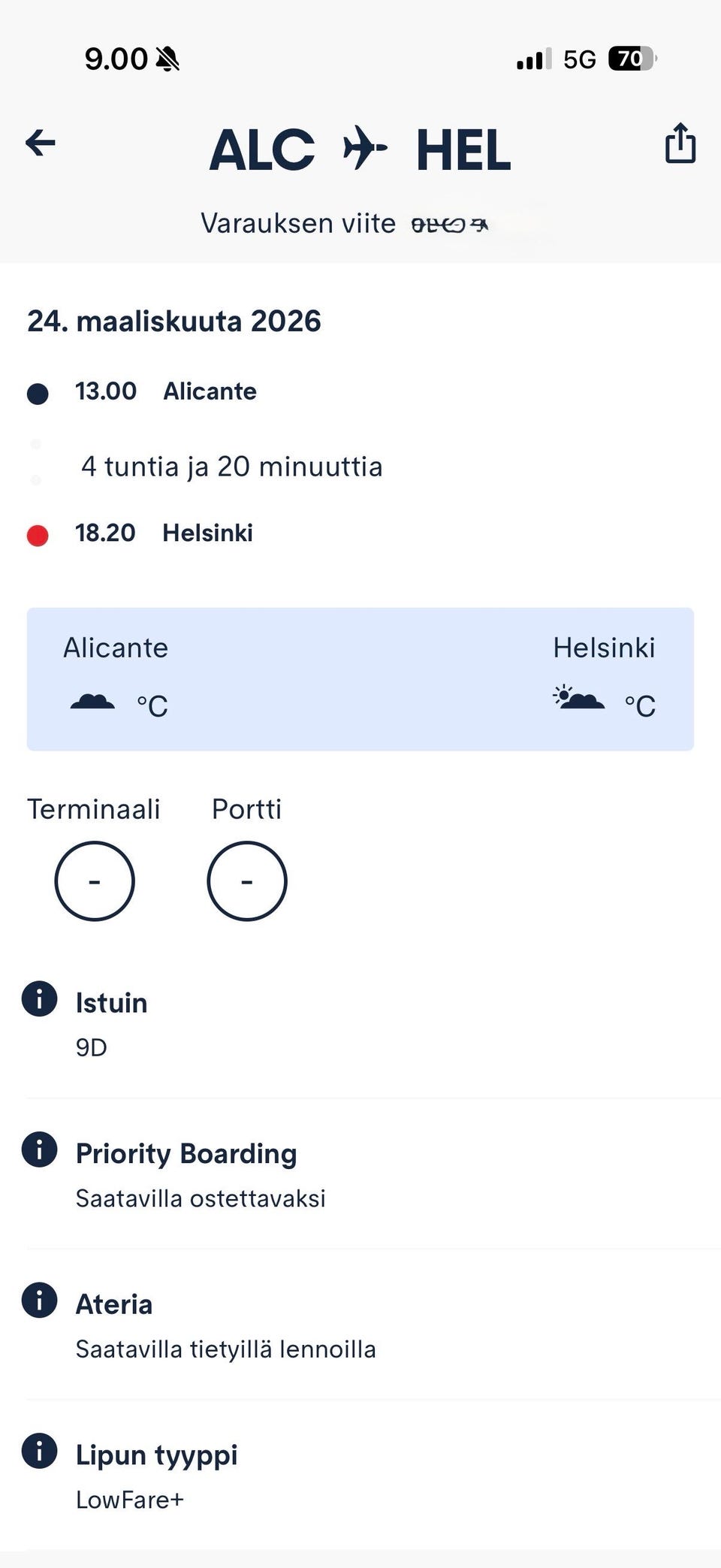Tap the blue weather card for Alicante and Helsinki
Screen dimensions: 721x1568
[360, 675]
